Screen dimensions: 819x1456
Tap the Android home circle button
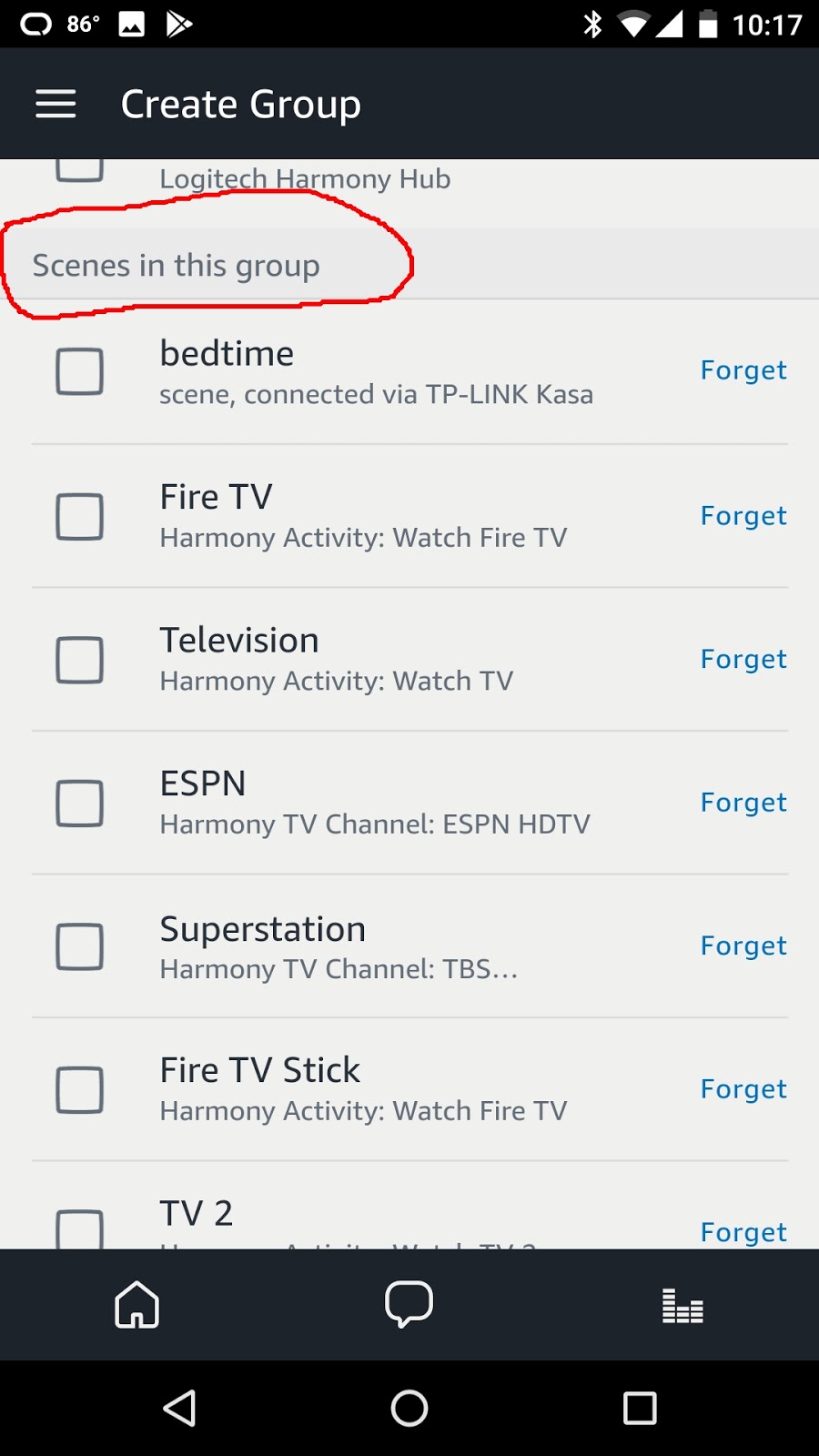(x=409, y=1407)
